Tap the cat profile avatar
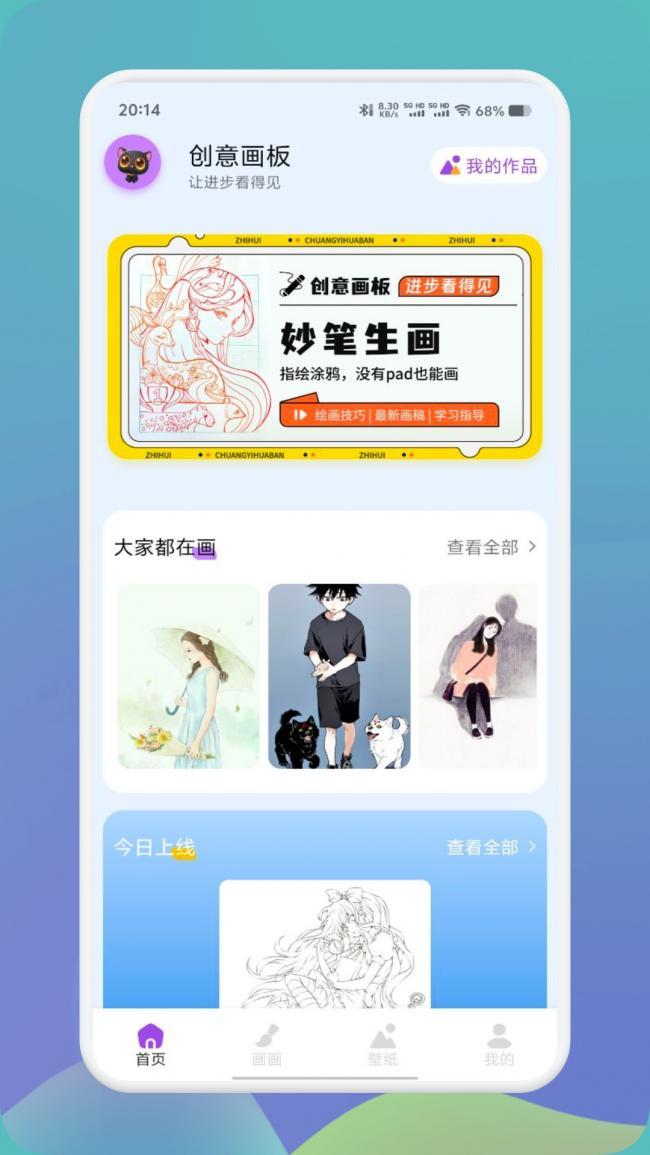 133,163
